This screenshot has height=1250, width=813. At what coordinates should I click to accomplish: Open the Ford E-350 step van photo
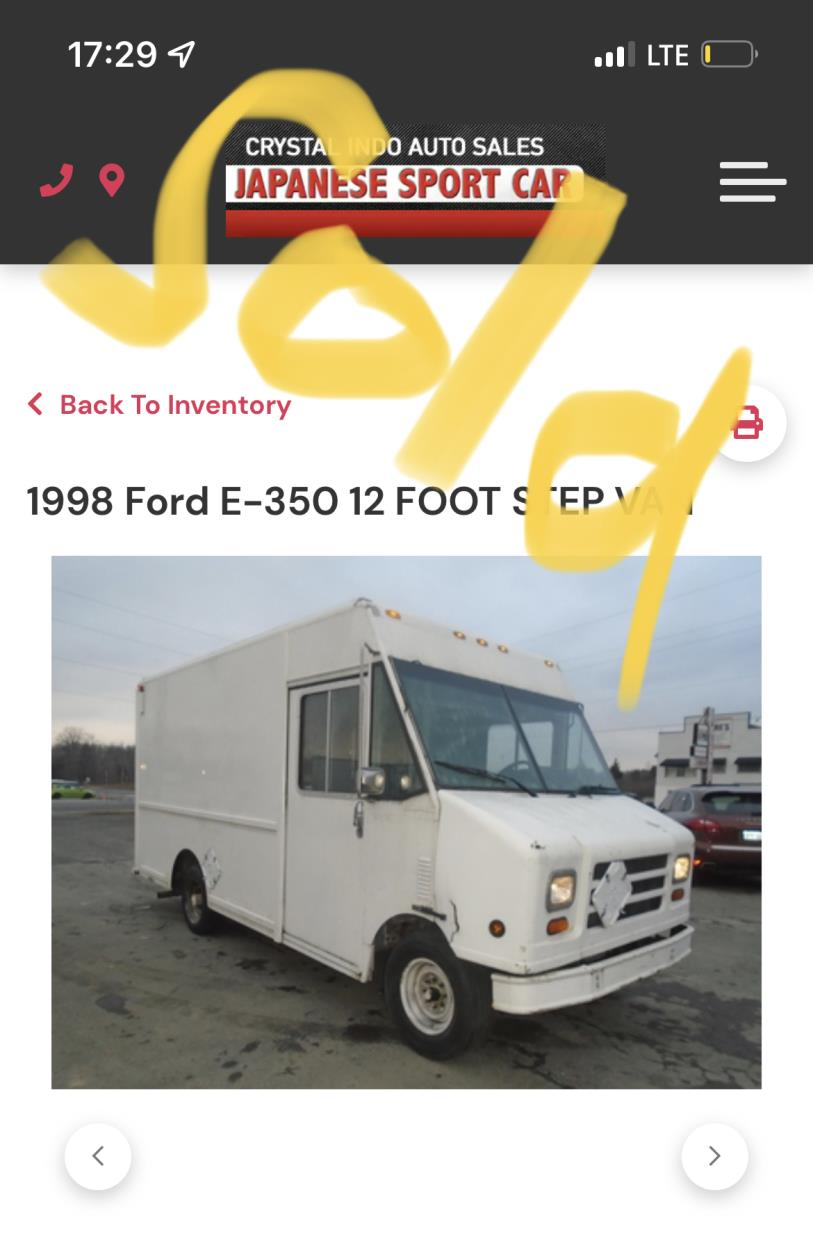point(406,821)
